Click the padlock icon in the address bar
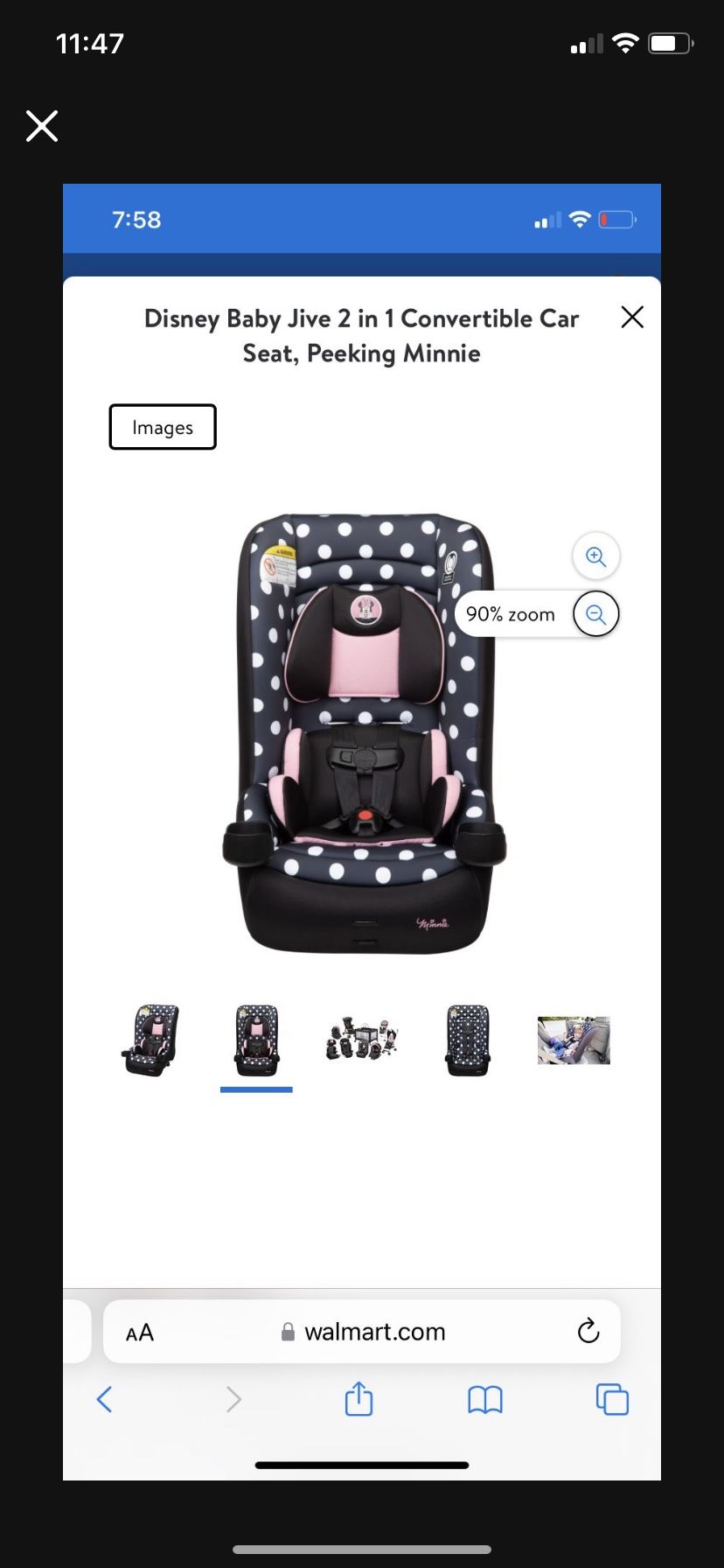724x1568 pixels. click(x=285, y=1331)
